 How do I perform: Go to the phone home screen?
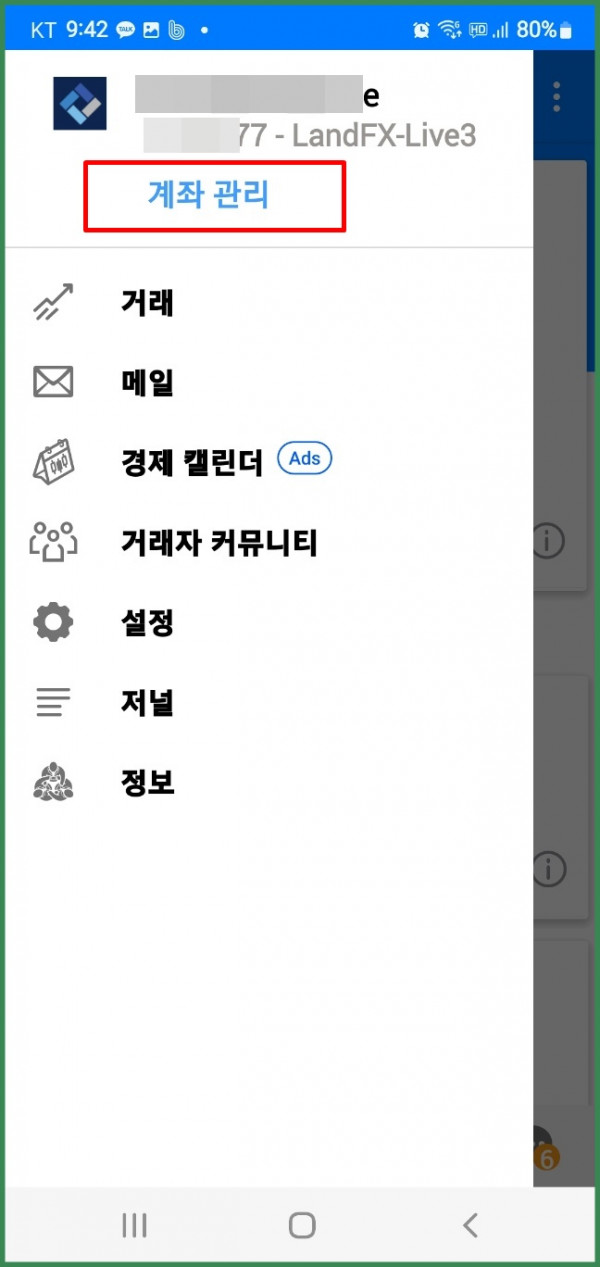(301, 1224)
